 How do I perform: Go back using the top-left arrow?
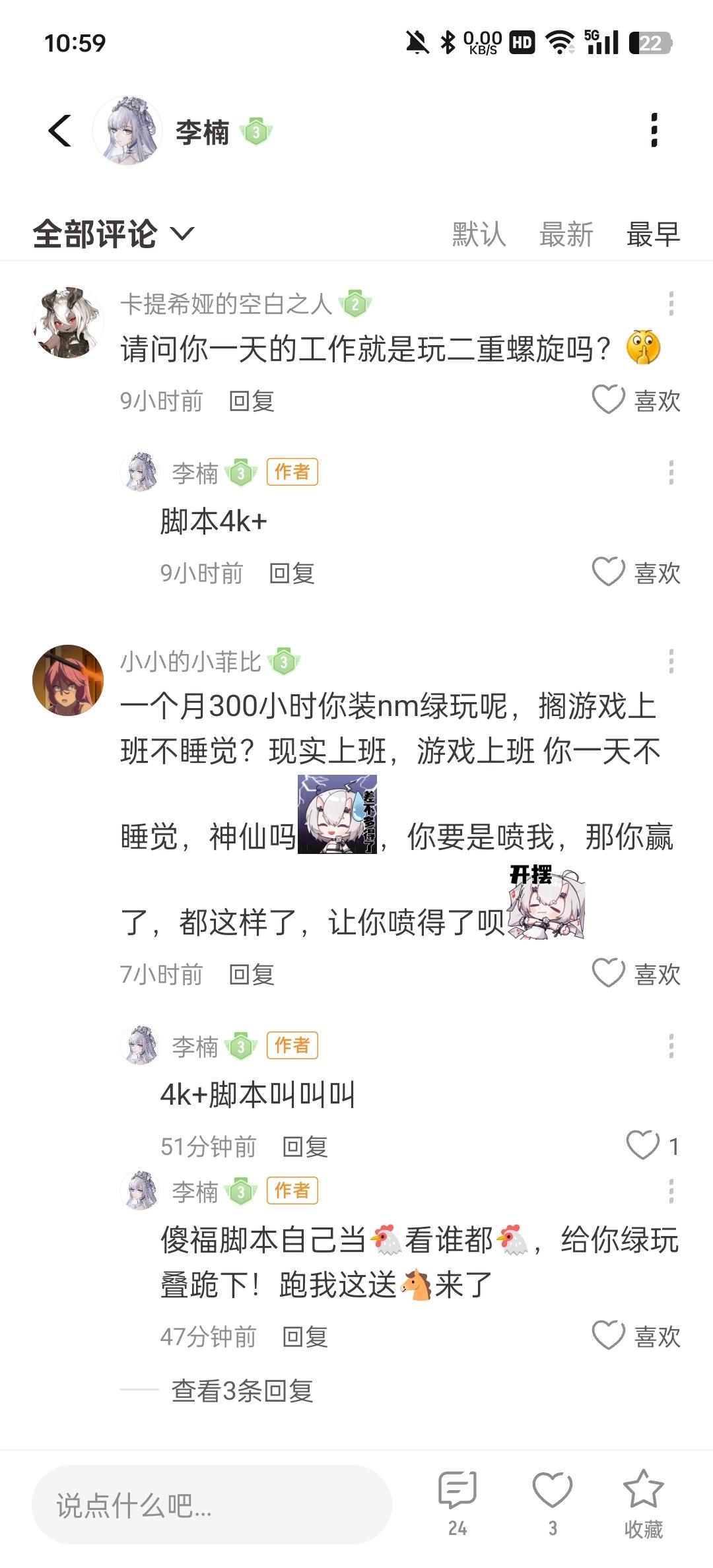[60, 131]
